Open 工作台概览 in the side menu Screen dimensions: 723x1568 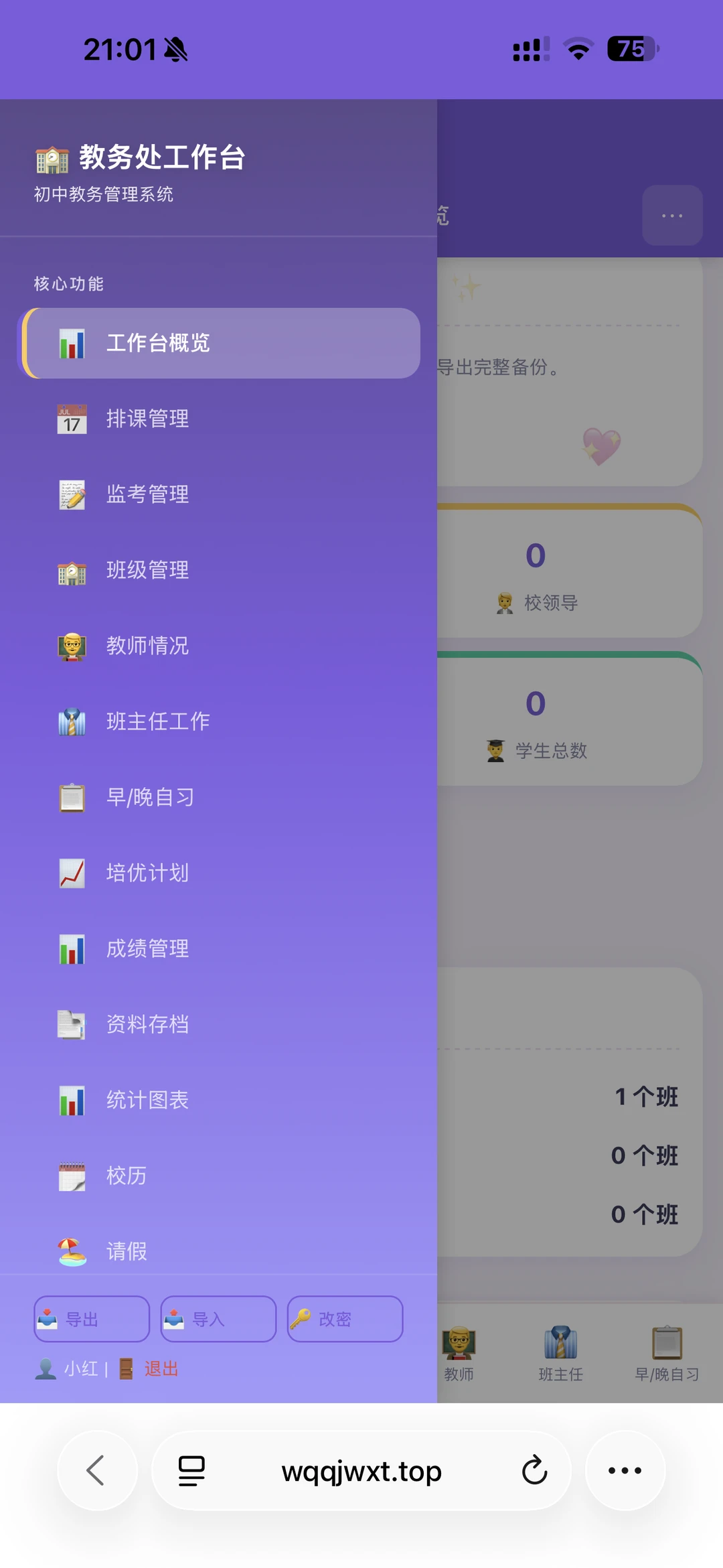tap(220, 343)
